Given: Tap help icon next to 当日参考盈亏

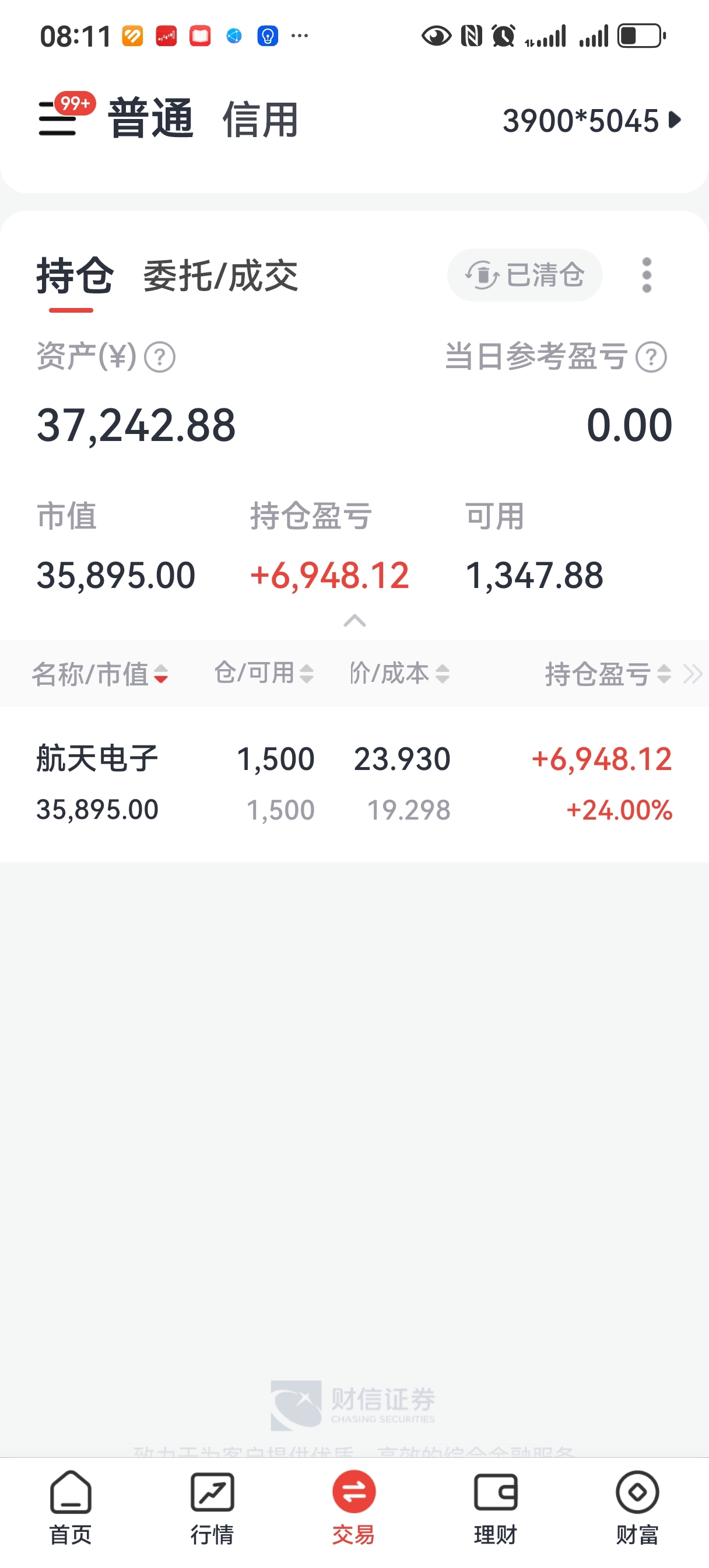Looking at the screenshot, I should pyautogui.click(x=651, y=358).
